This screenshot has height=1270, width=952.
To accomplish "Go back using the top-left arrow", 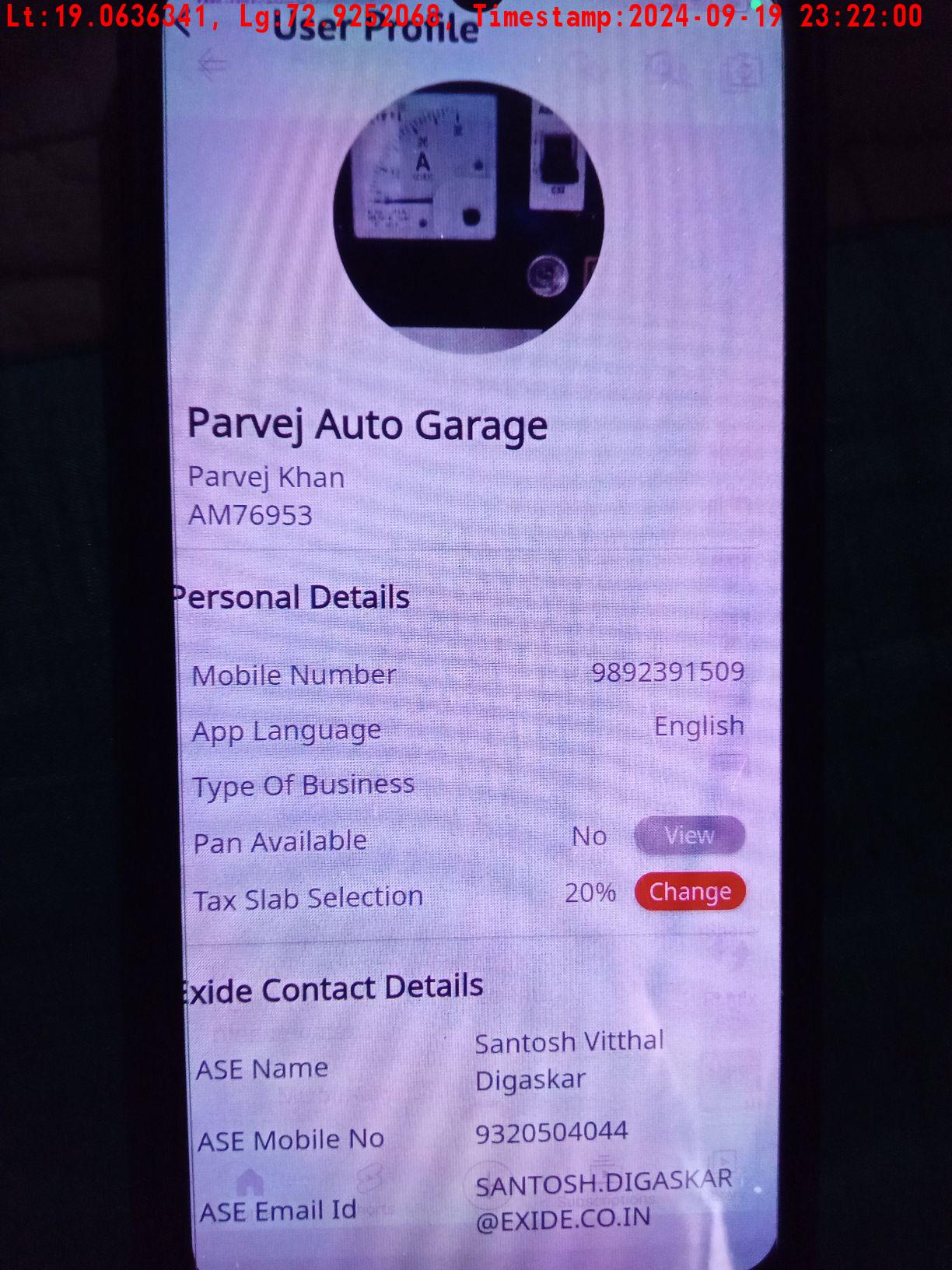I will tap(210, 63).
